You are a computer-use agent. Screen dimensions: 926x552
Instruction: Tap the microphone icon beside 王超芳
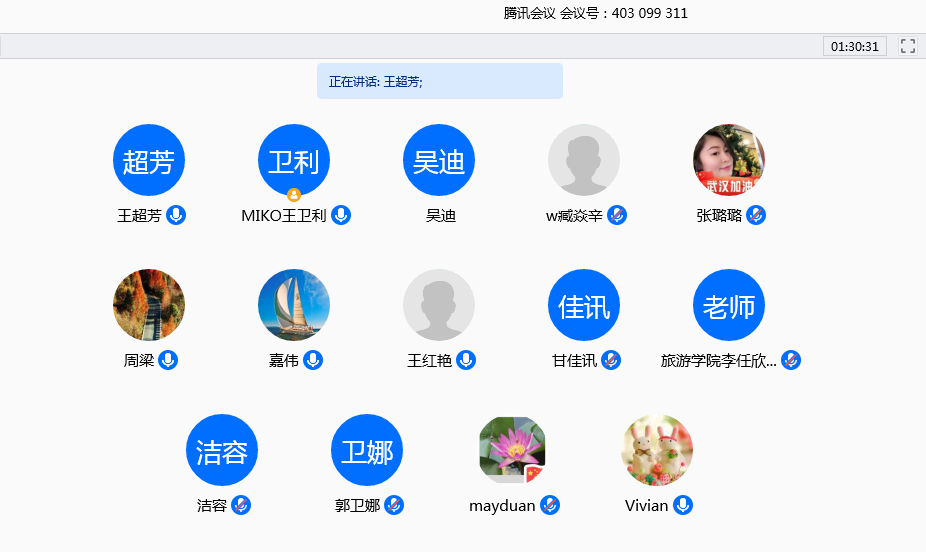[176, 215]
